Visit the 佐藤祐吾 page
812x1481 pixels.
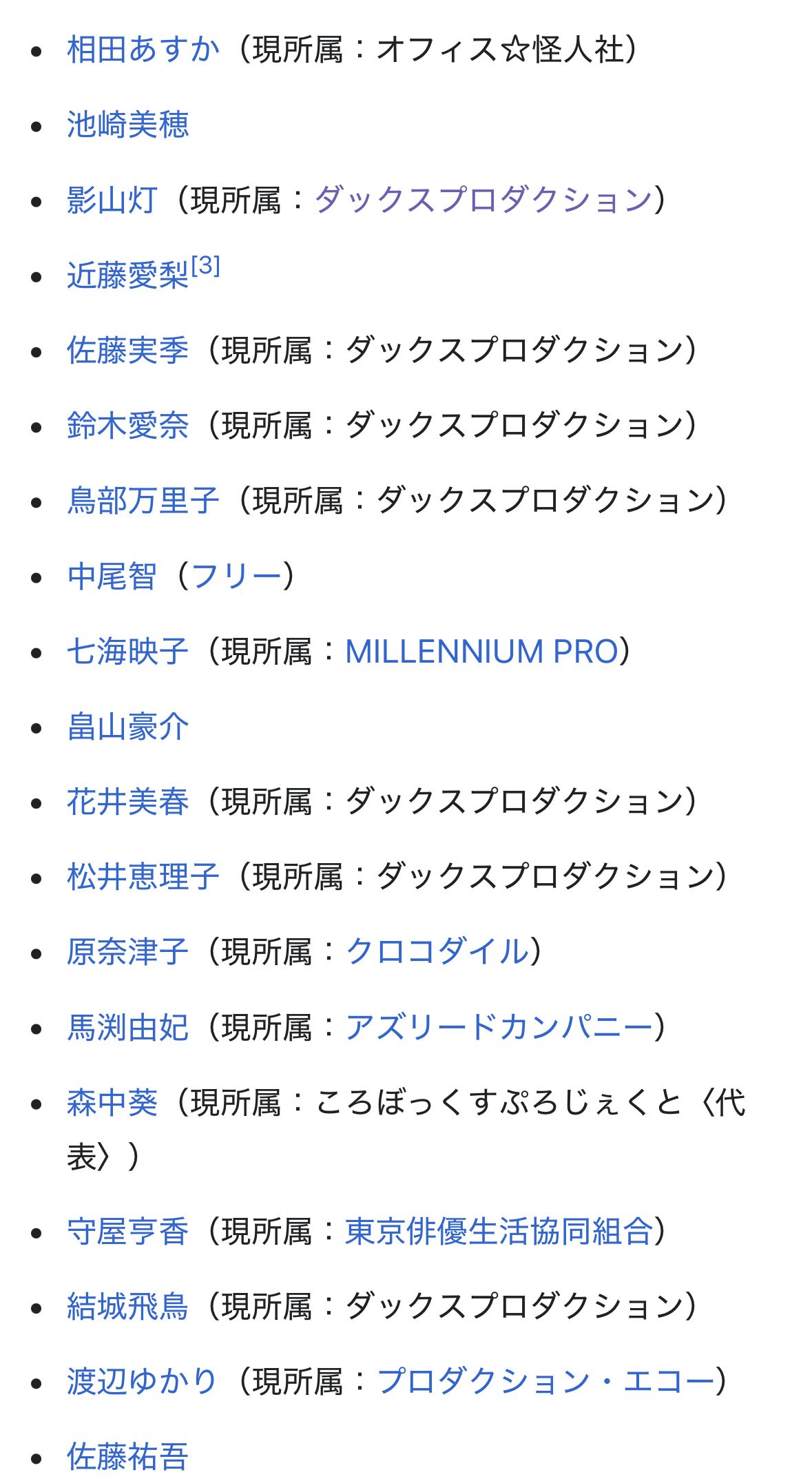(x=128, y=1456)
